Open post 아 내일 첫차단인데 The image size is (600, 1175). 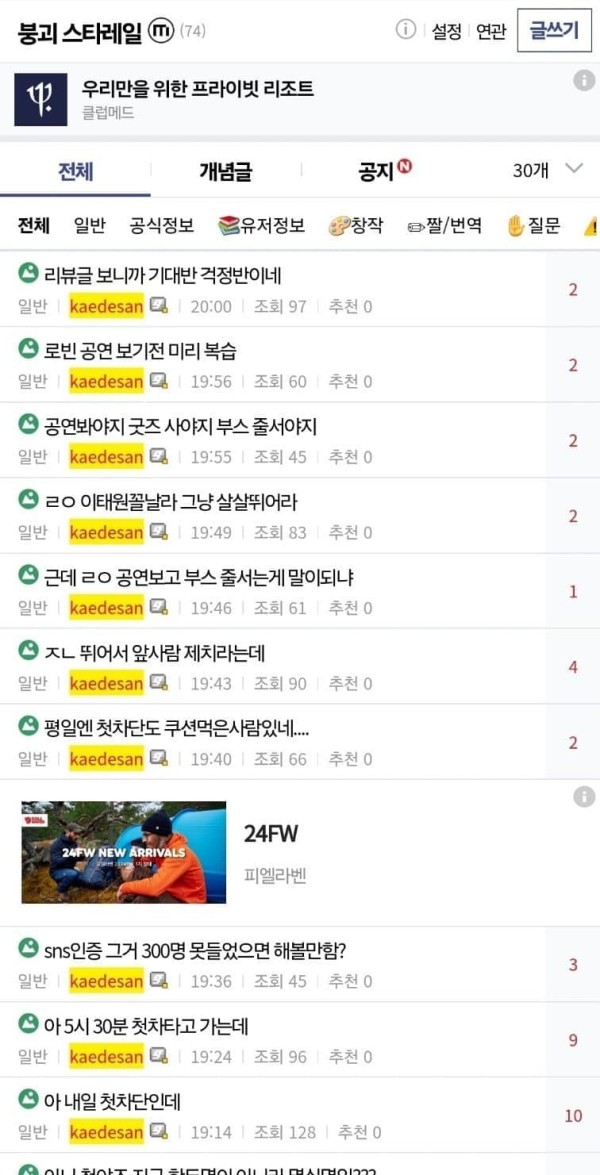tap(112, 1102)
